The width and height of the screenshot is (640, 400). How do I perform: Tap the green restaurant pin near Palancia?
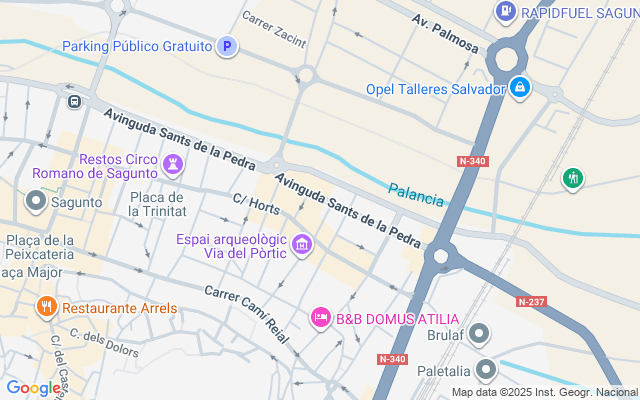573,179
